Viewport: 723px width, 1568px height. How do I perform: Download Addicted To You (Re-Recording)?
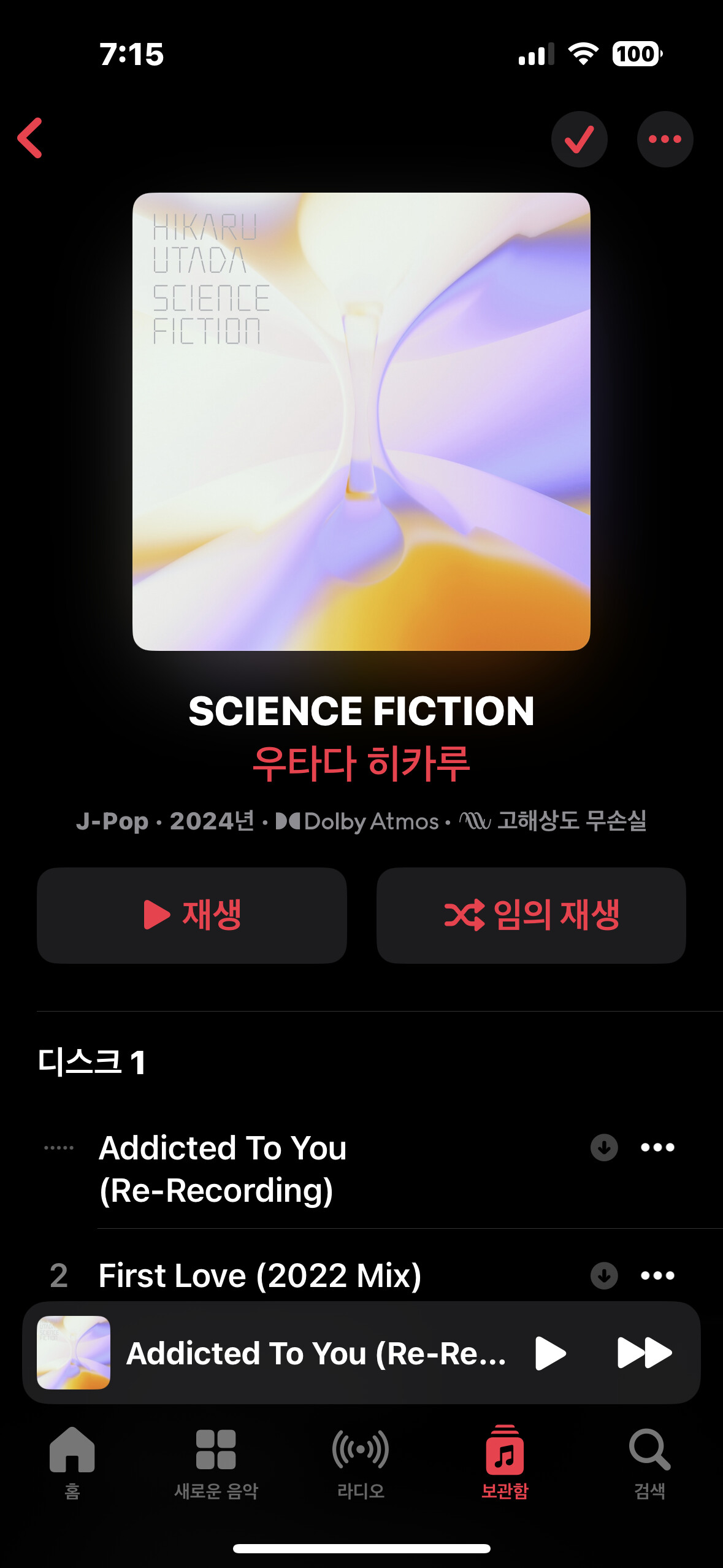tap(604, 1147)
